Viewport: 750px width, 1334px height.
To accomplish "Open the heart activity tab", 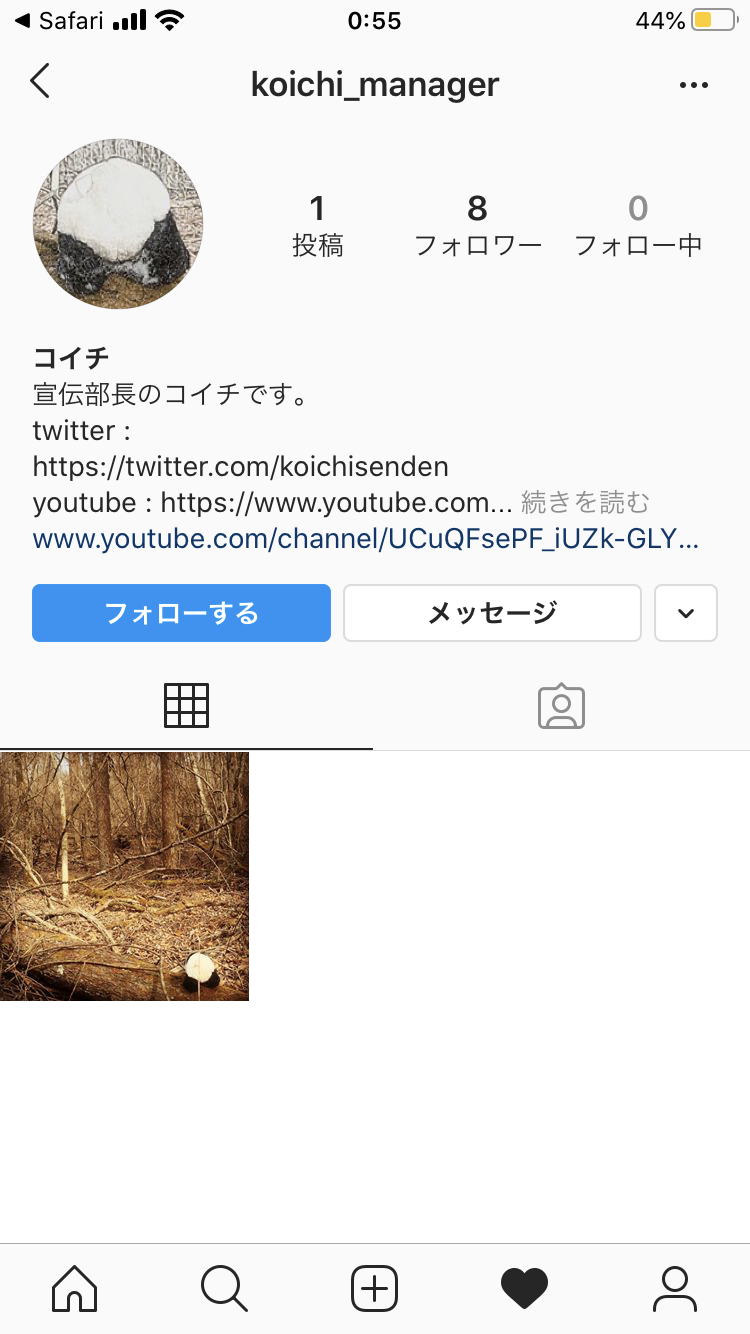I will point(524,1288).
